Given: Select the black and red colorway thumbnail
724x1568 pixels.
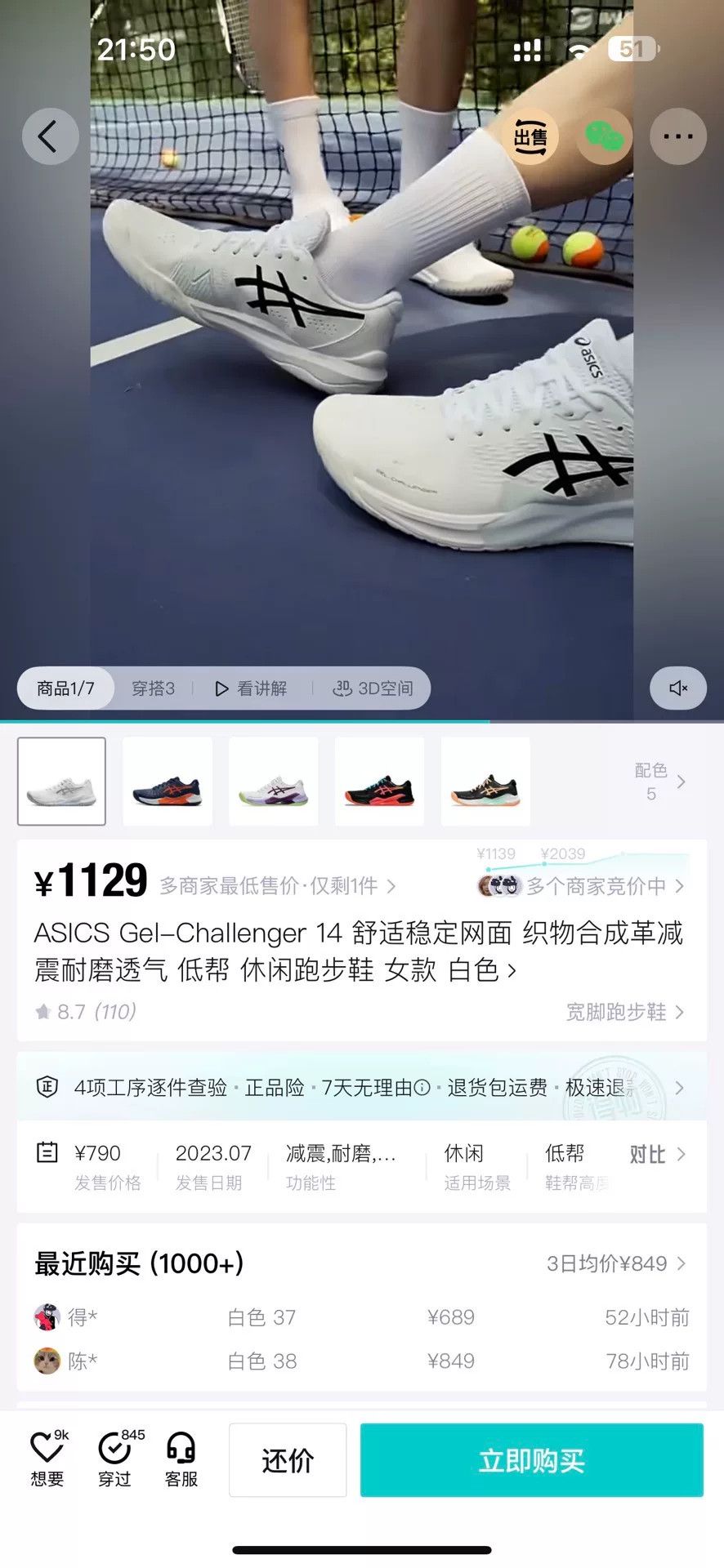Looking at the screenshot, I should coord(379,782).
